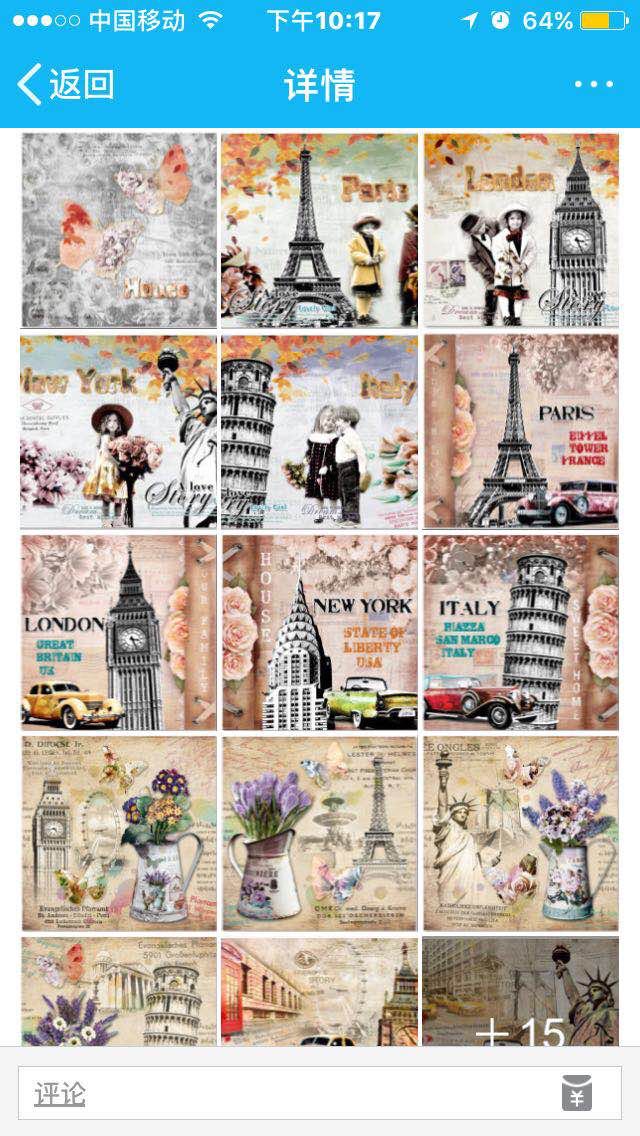Open the three-dot overflow menu
This screenshot has height=1136, width=640.
(594, 84)
